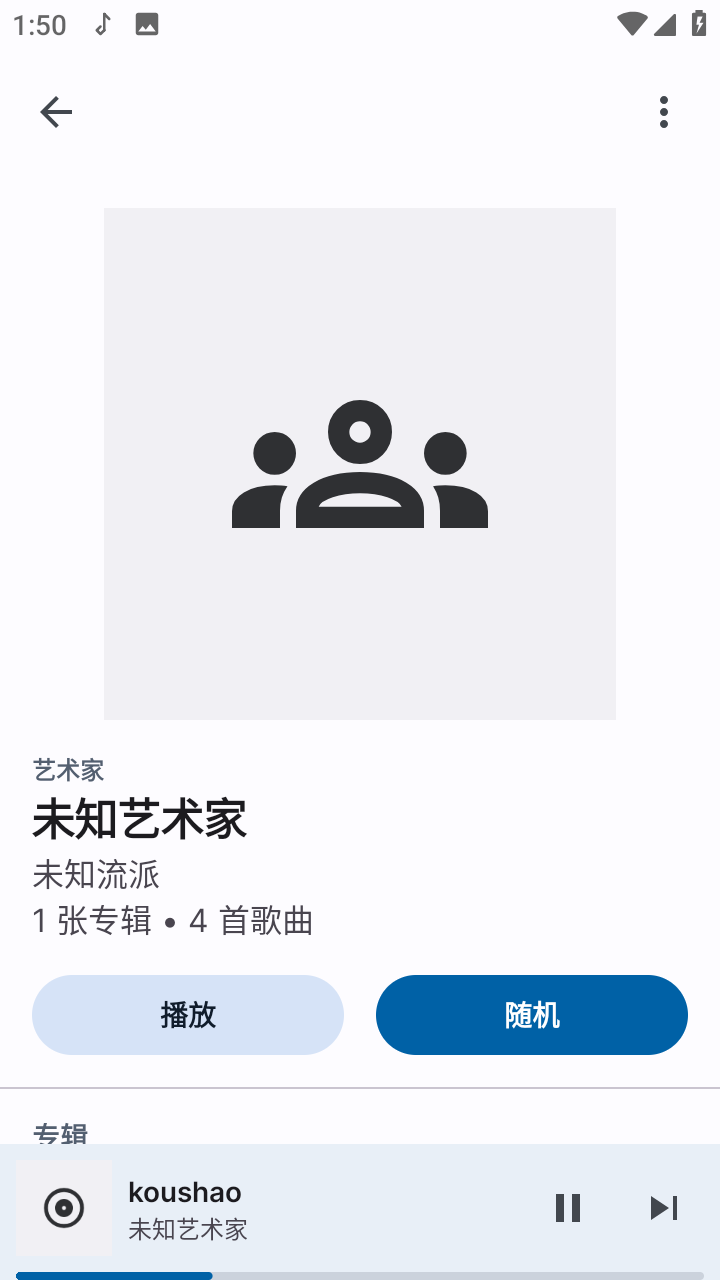
Task: Tap the 1 张专辑 • 4 首歌曲 summary text
Action: [172, 920]
